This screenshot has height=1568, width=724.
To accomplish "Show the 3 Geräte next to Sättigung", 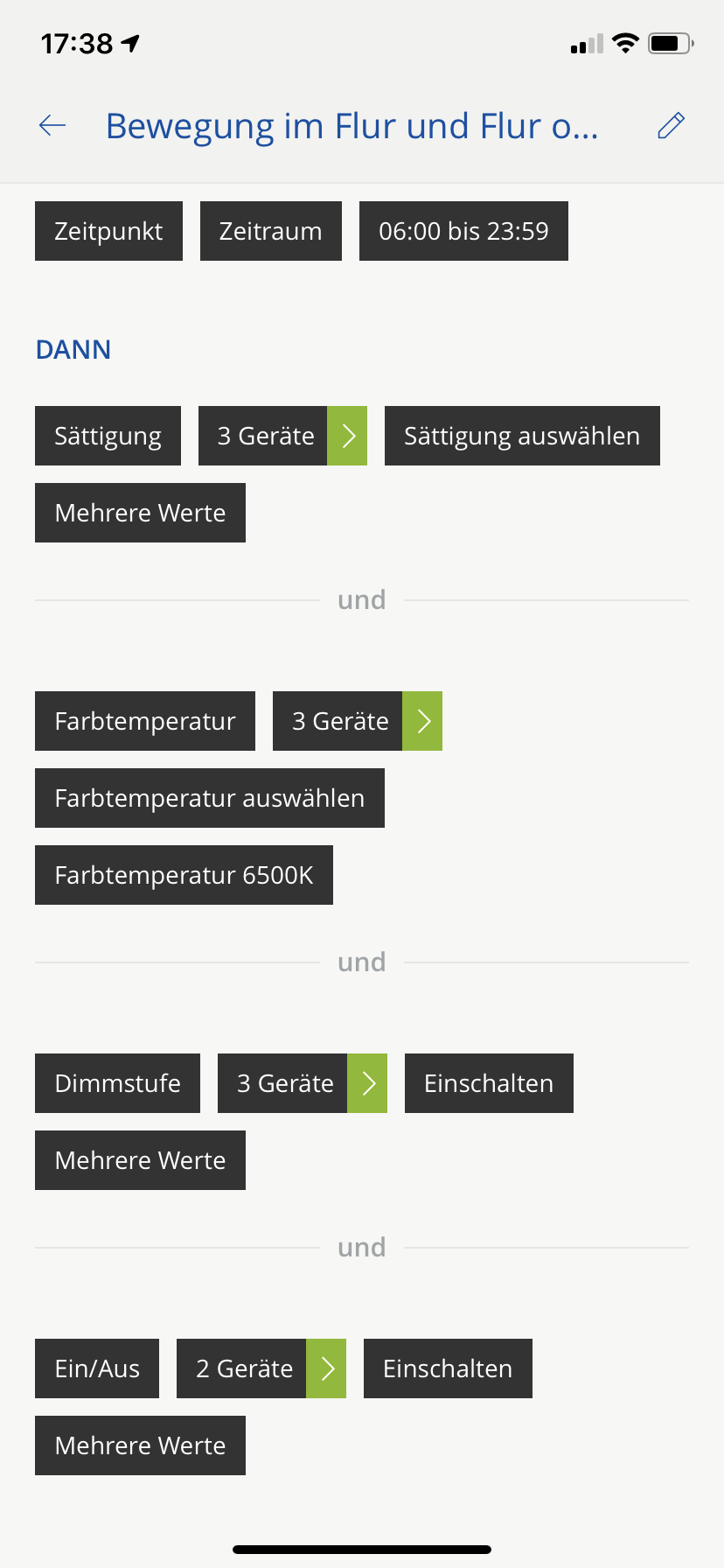I will click(x=282, y=436).
